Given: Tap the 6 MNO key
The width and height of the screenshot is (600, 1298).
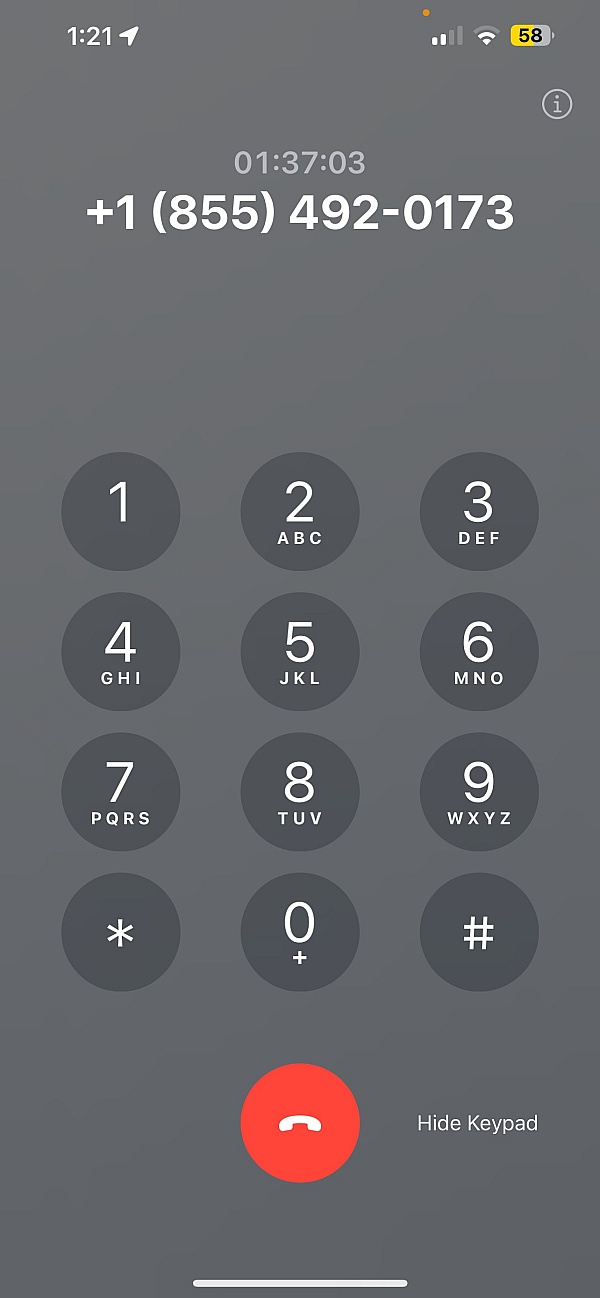Looking at the screenshot, I should [x=479, y=651].
